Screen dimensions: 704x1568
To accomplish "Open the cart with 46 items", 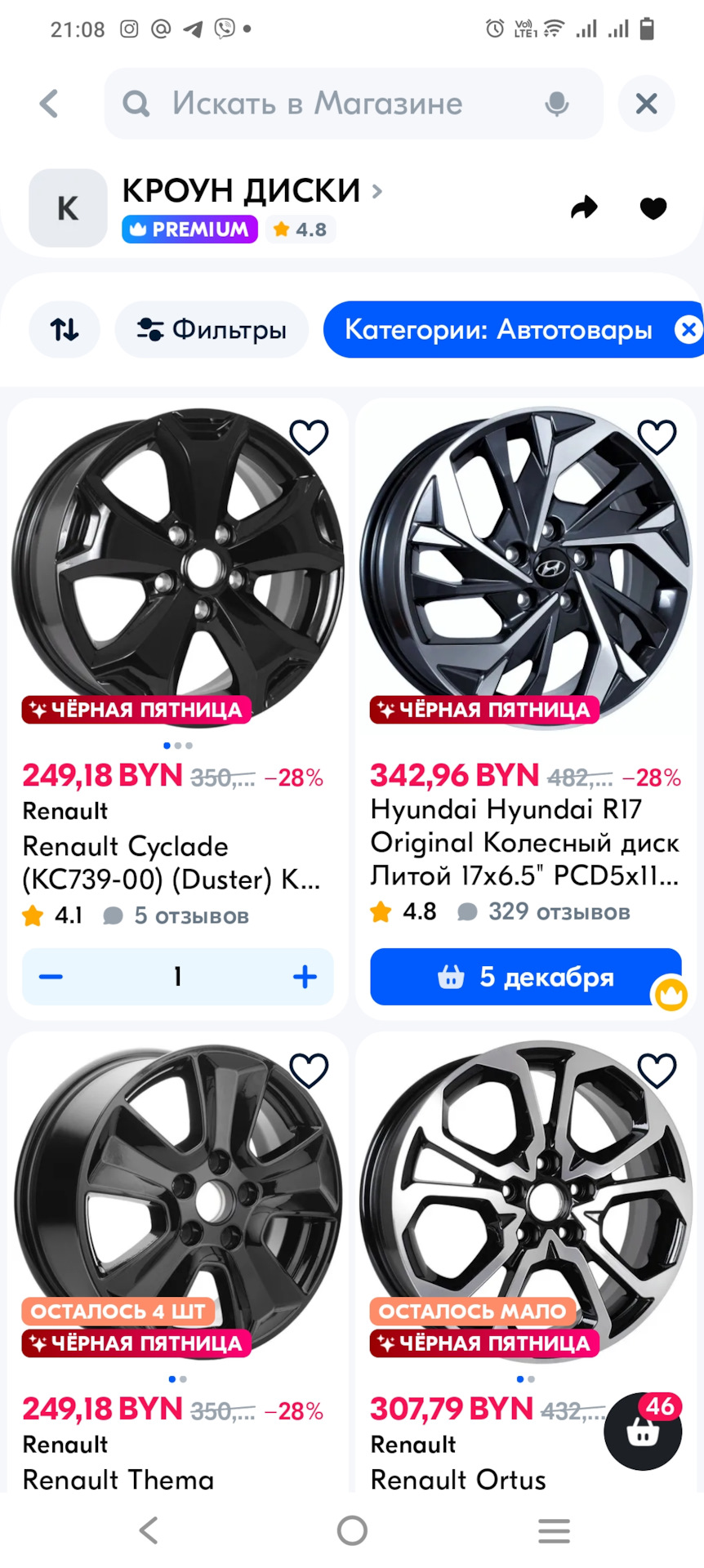I will (x=643, y=1432).
